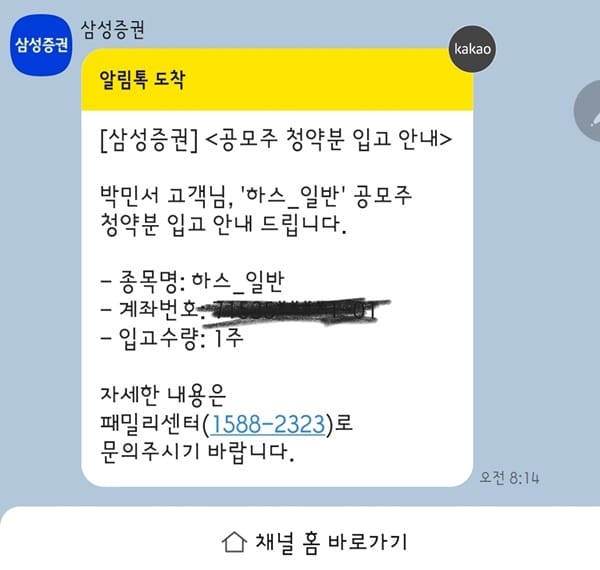Call the 1588-2323 phone link
The width and height of the screenshot is (600, 570).
[x=266, y=424]
